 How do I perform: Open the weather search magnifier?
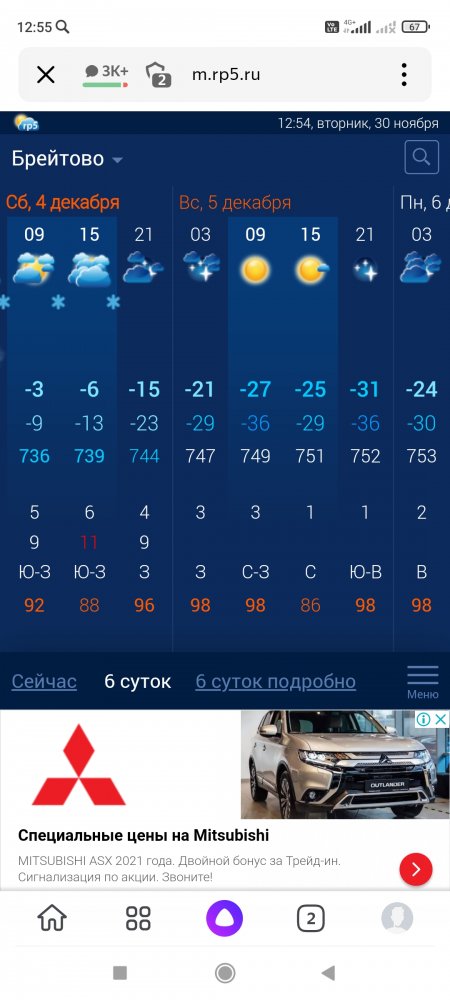coord(422,157)
